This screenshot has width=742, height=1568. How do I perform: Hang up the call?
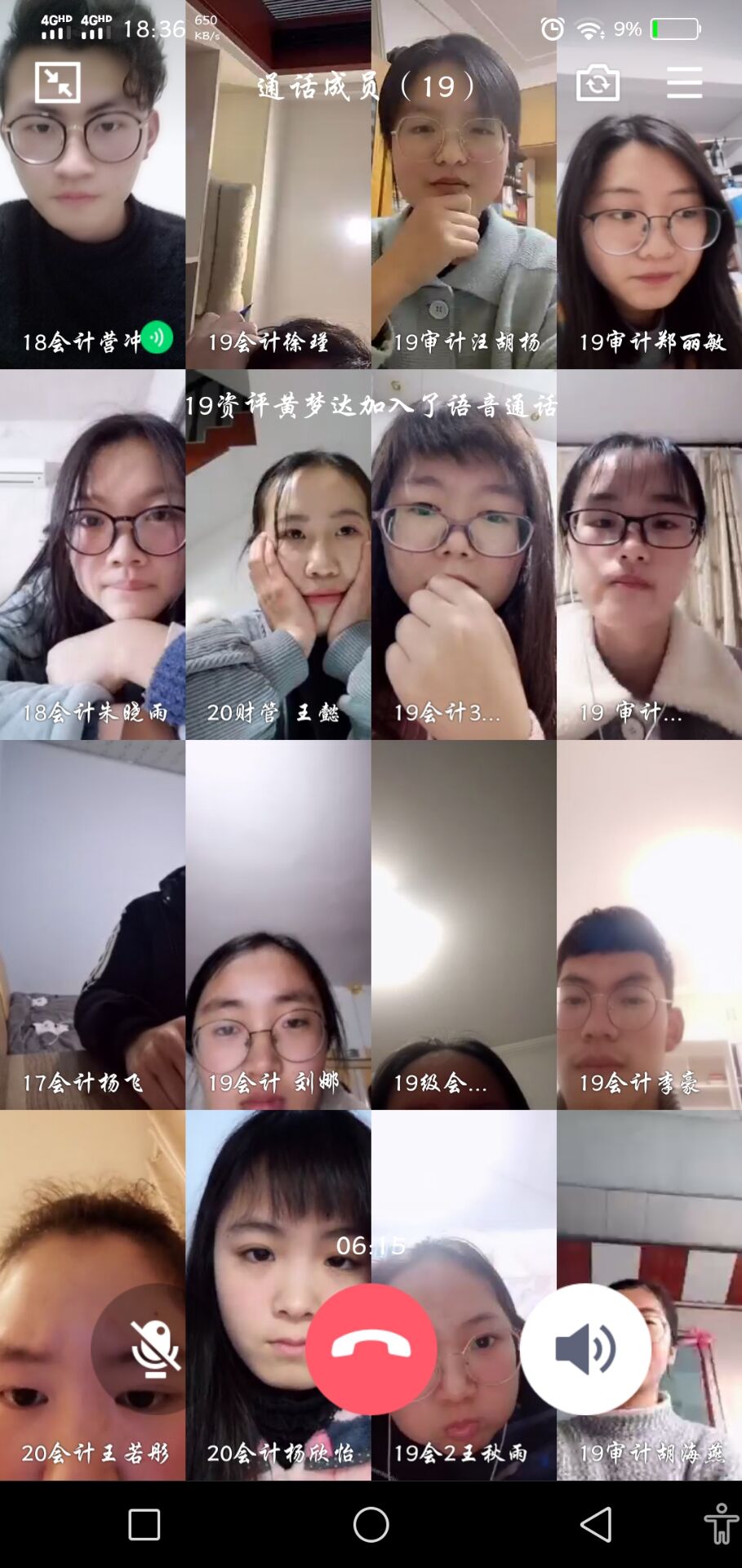click(x=371, y=1349)
